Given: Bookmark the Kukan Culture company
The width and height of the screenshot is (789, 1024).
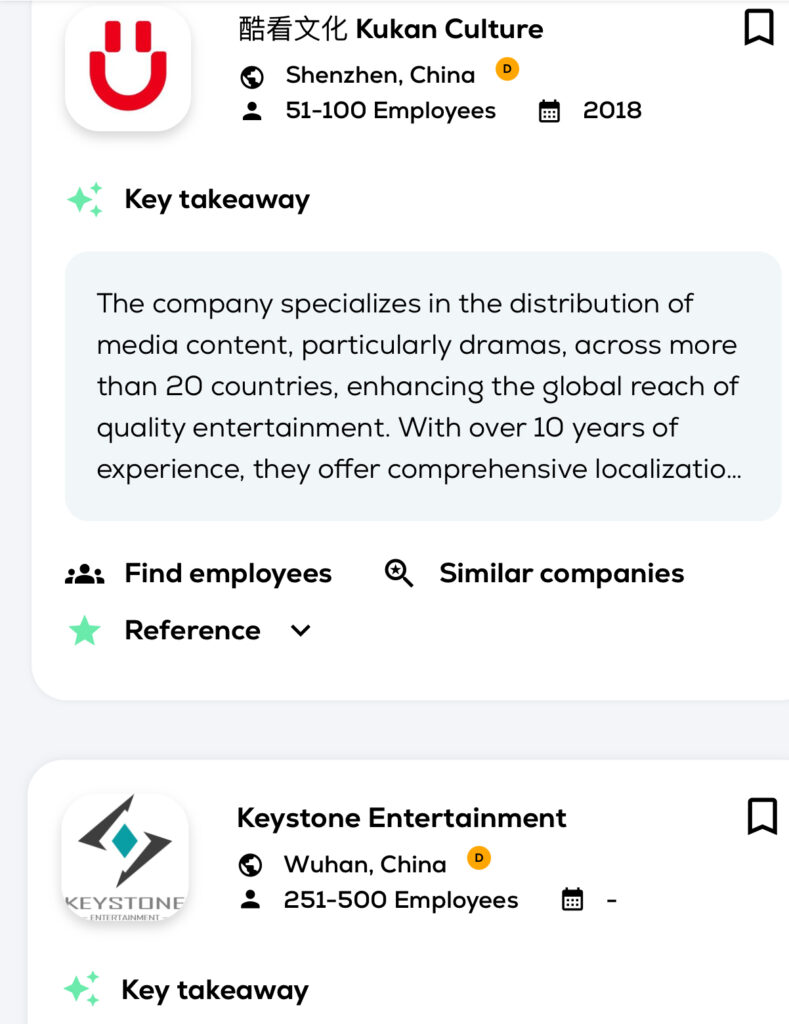Looking at the screenshot, I should (x=759, y=28).
